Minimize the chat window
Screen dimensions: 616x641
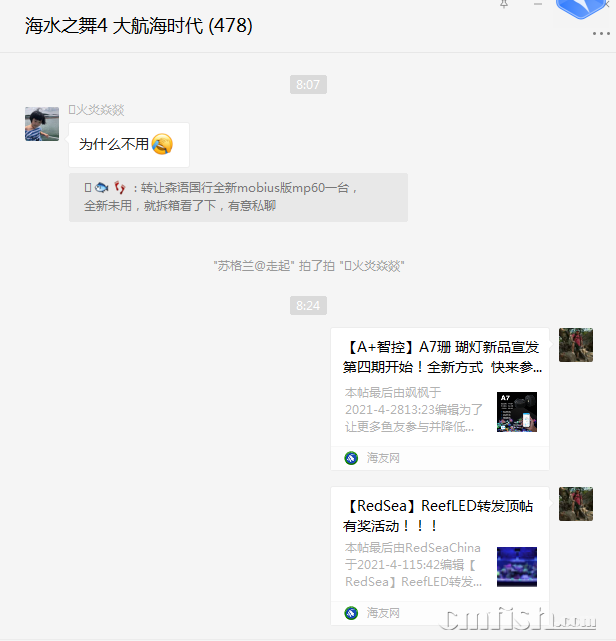click(537, 4)
